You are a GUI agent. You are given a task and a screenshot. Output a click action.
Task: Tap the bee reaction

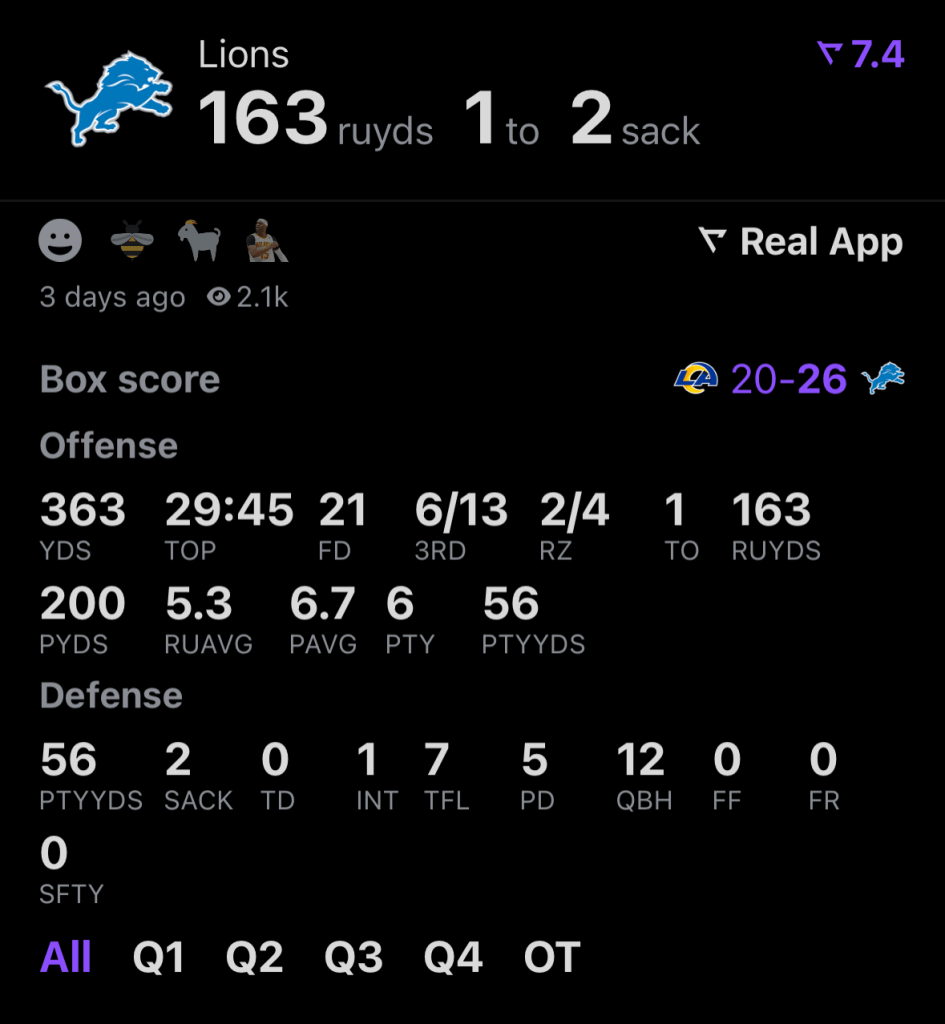click(131, 241)
